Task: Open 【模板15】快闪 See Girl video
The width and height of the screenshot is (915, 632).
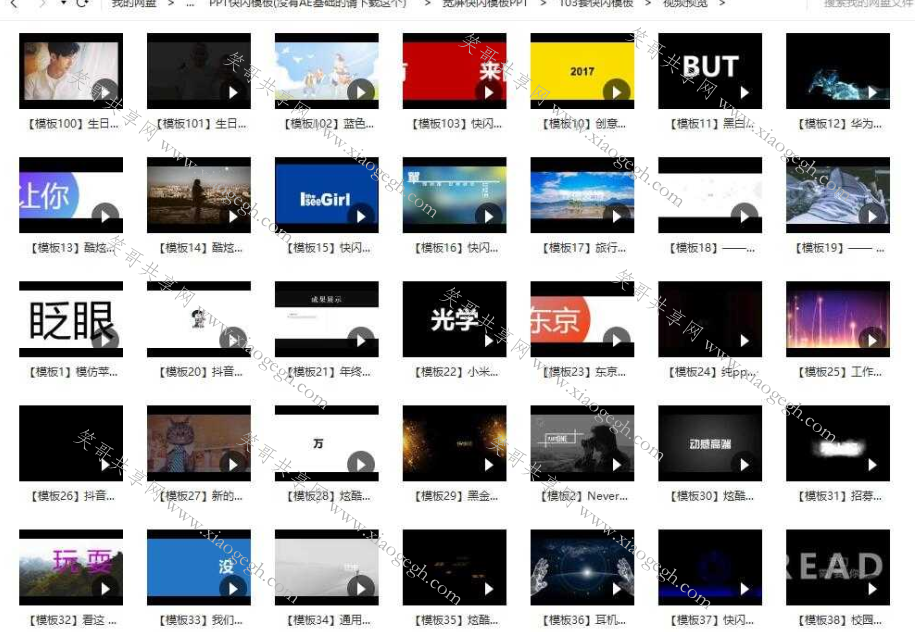Action: click(326, 195)
